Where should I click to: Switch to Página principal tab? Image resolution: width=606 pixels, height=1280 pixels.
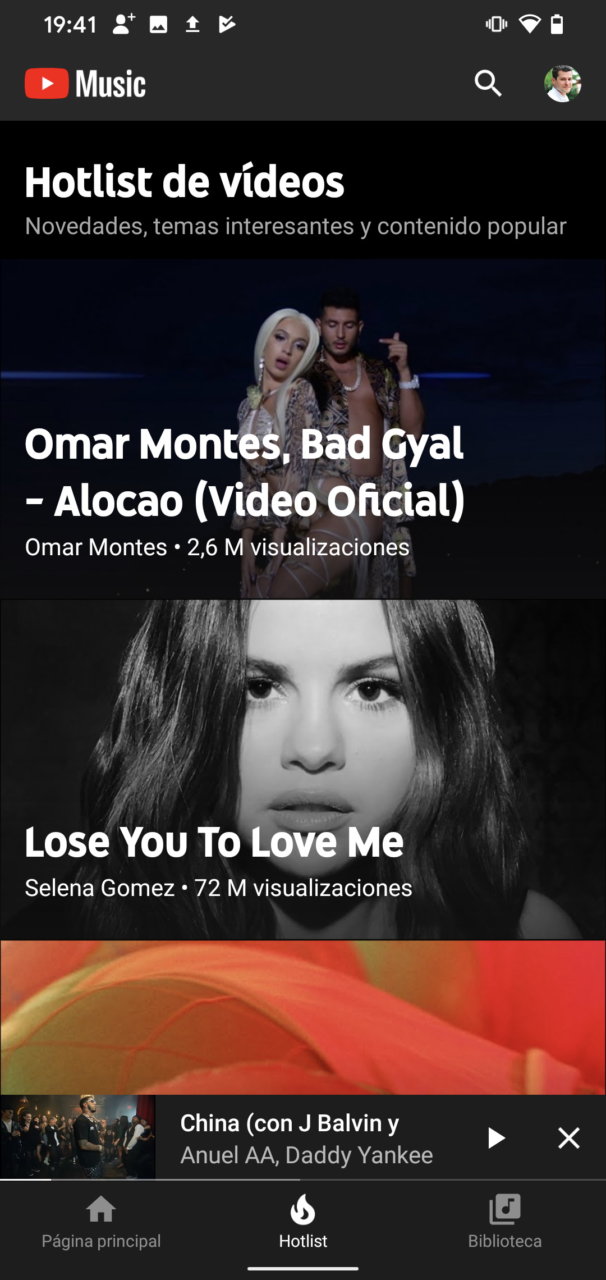(101, 1223)
